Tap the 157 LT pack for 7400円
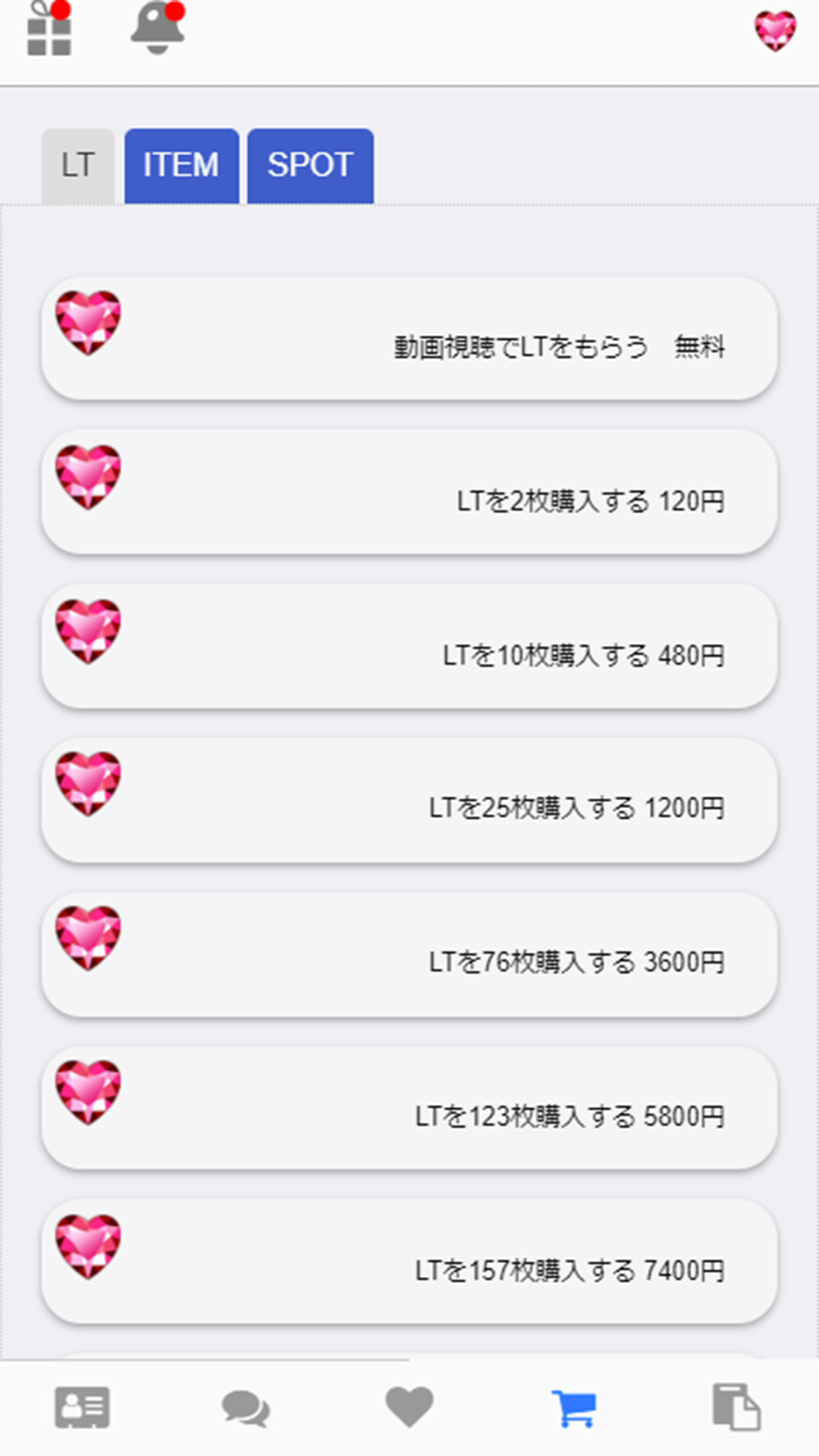Viewport: 819px width, 1456px height. point(409,1262)
